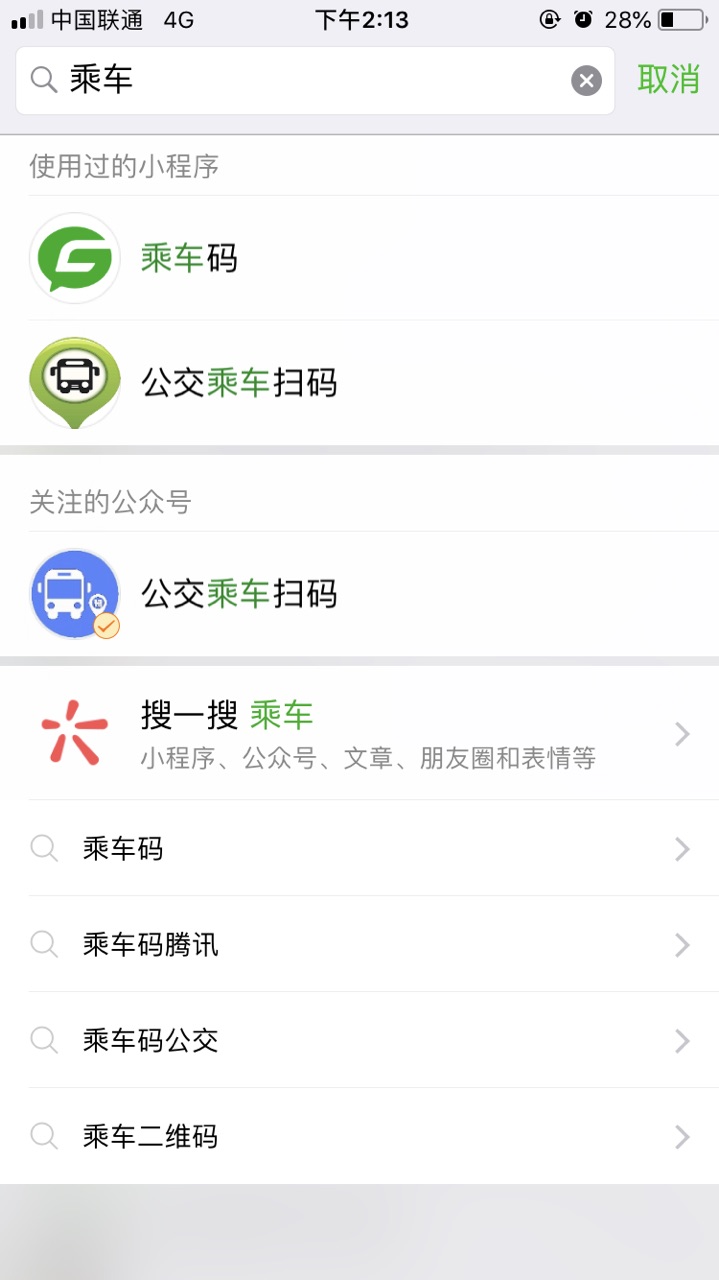Viewport: 719px width, 1280px height.
Task: Open 搜一搜 results for 乘车
Action: click(x=360, y=734)
